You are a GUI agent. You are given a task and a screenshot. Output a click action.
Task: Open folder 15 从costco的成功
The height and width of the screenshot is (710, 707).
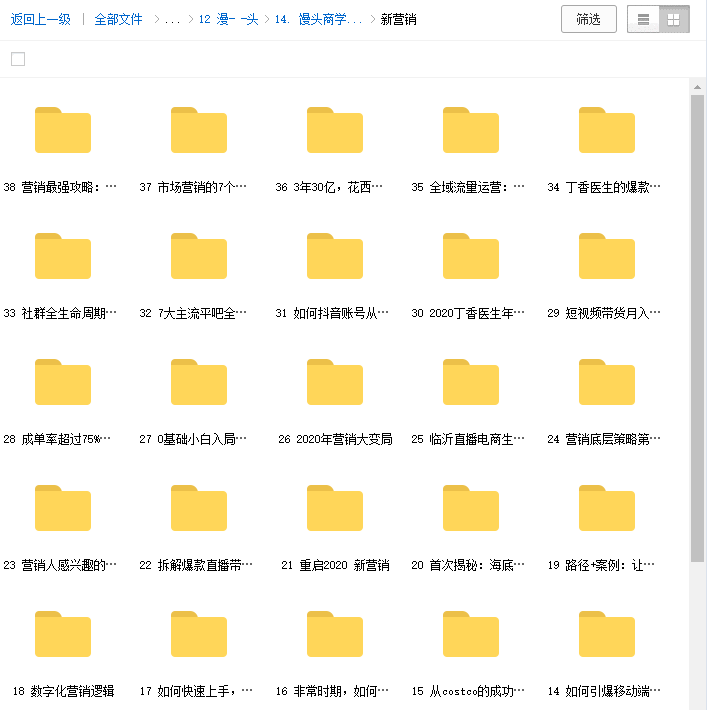[471, 635]
